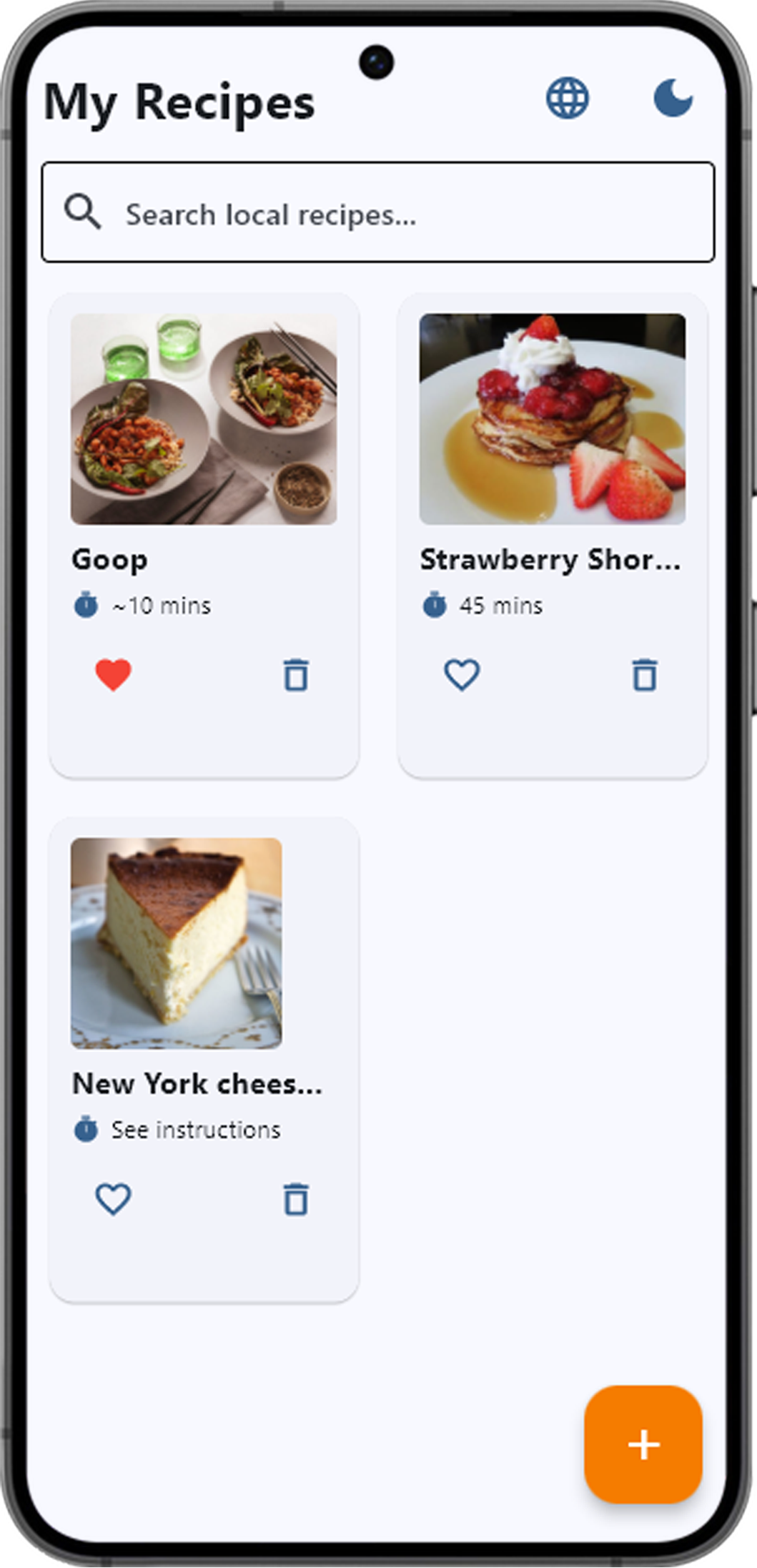Viewport: 757px width, 1568px height.
Task: Favorite the Strawberry Shortcake recipe
Action: click(461, 675)
